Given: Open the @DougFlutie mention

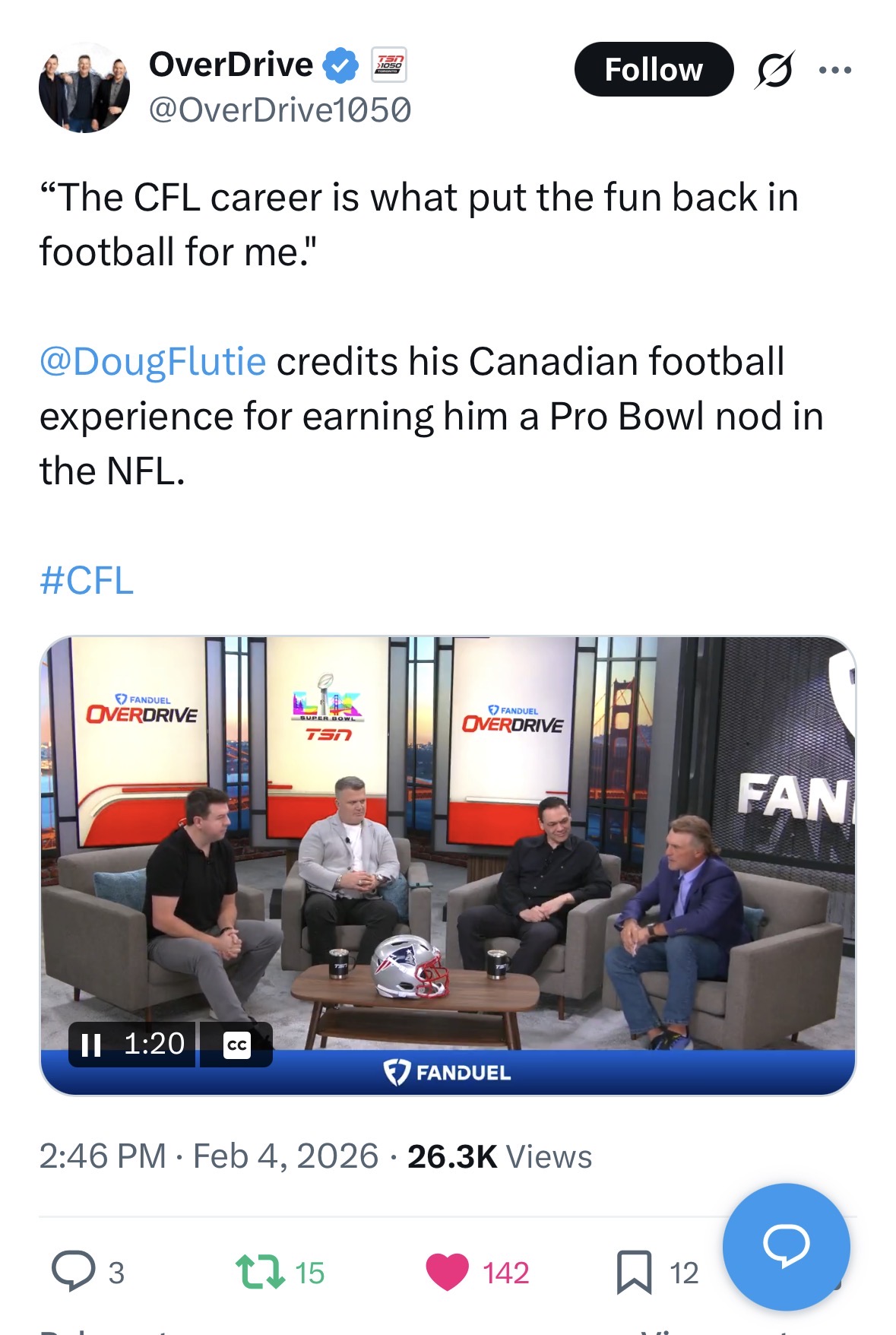Looking at the screenshot, I should [153, 361].
